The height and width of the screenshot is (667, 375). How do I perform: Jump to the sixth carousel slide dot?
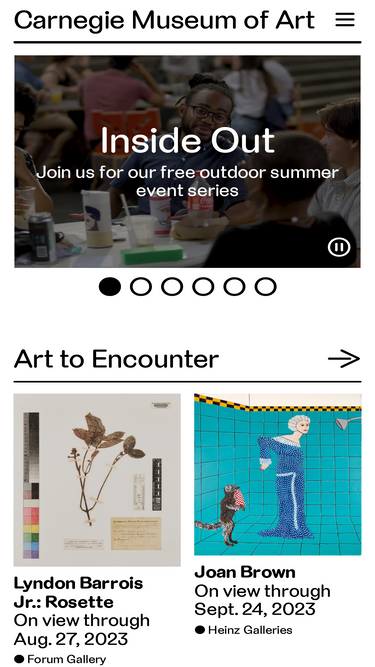click(x=266, y=287)
